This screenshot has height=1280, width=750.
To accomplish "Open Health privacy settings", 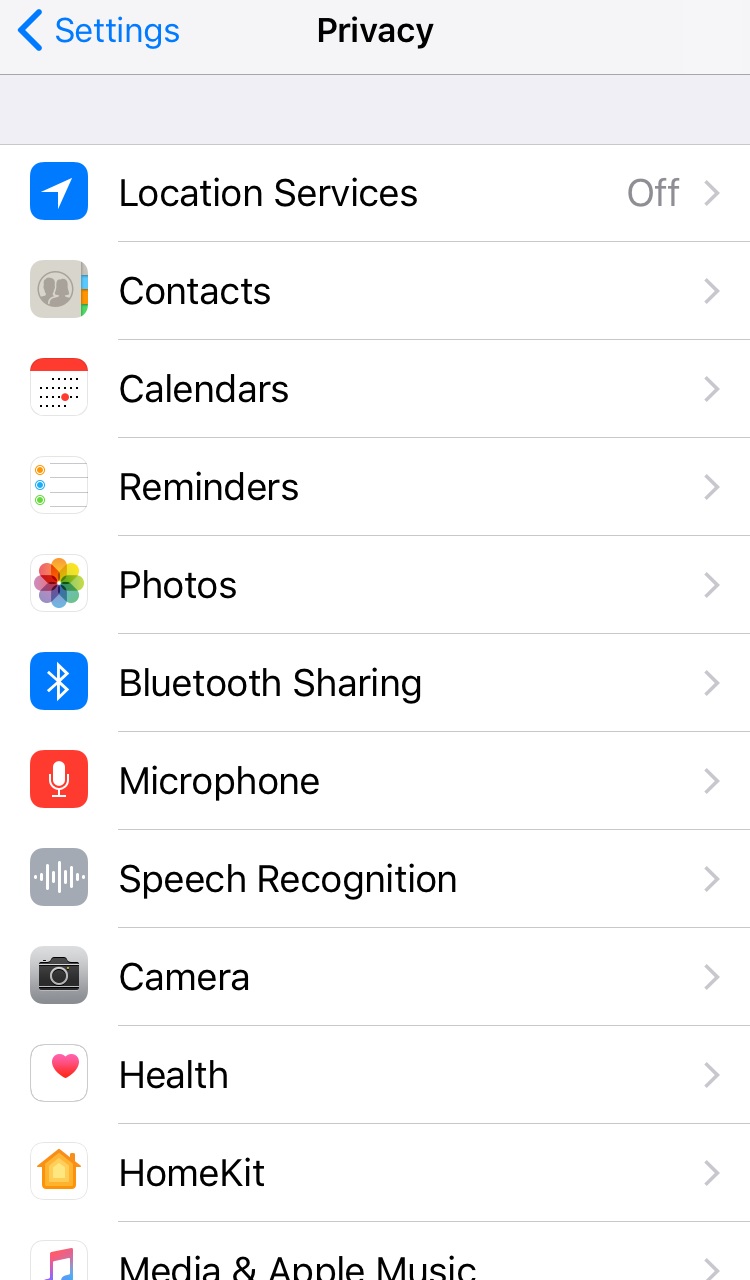I will click(x=375, y=1075).
